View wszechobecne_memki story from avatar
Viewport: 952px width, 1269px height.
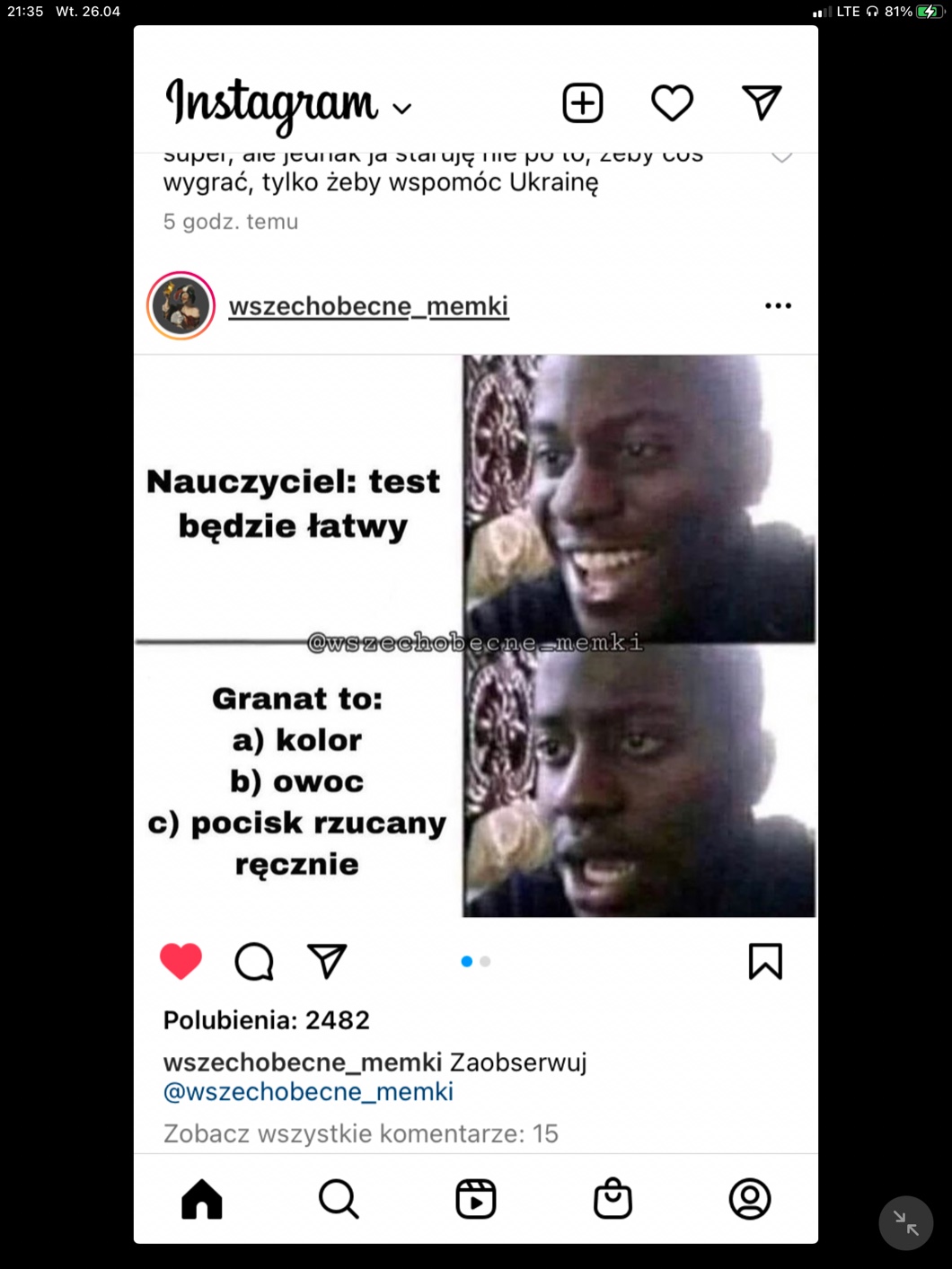181,305
